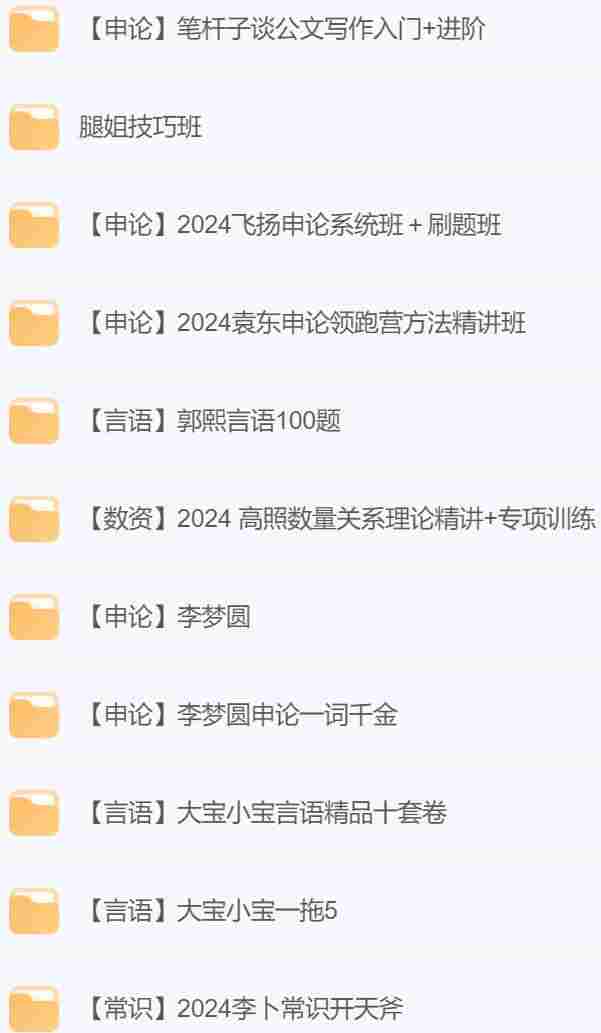Select the 大宝小宝言语精品十套卷 folder
The width and height of the screenshot is (601, 1033).
tap(263, 813)
